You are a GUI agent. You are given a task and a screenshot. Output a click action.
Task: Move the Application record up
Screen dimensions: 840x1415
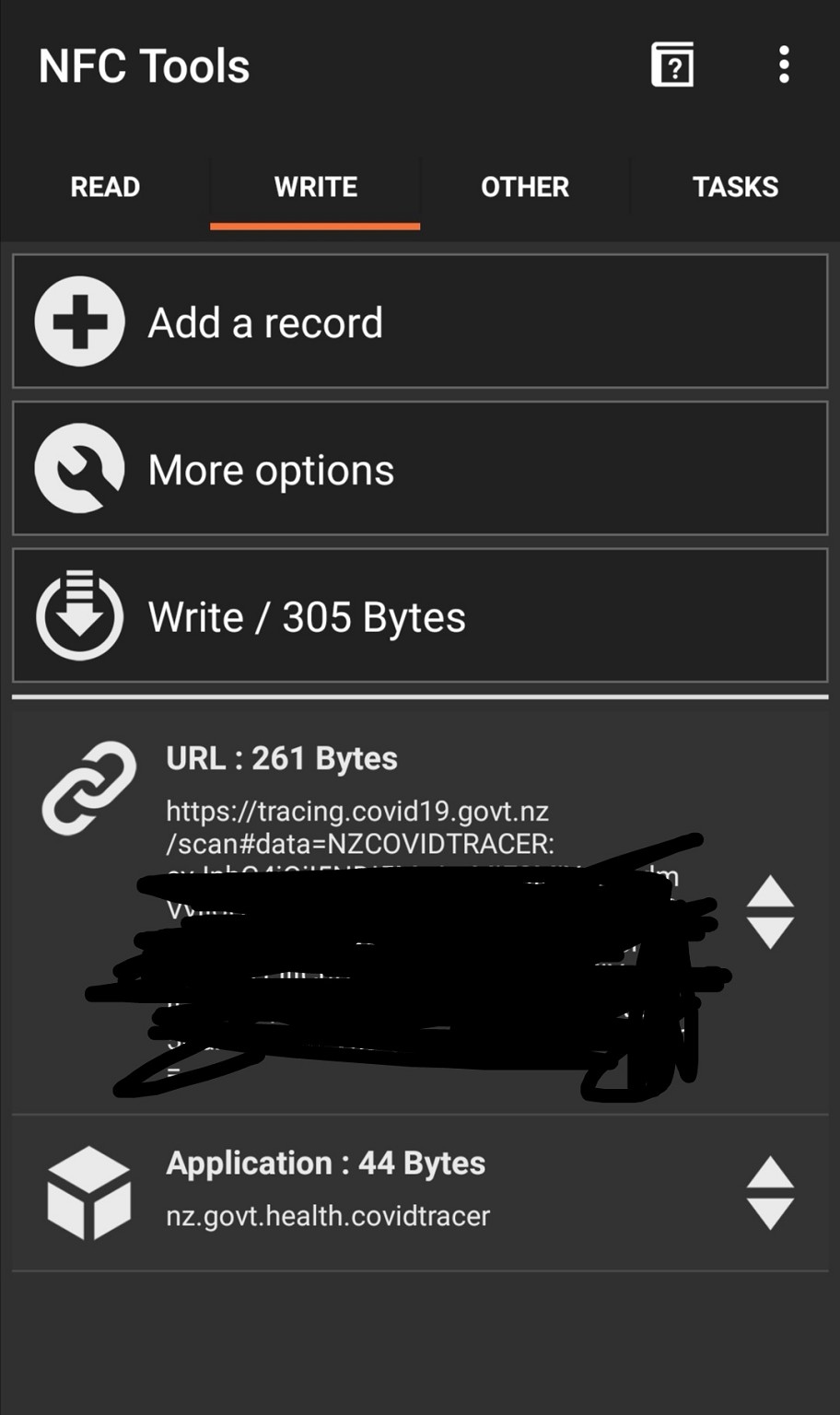[770, 1173]
